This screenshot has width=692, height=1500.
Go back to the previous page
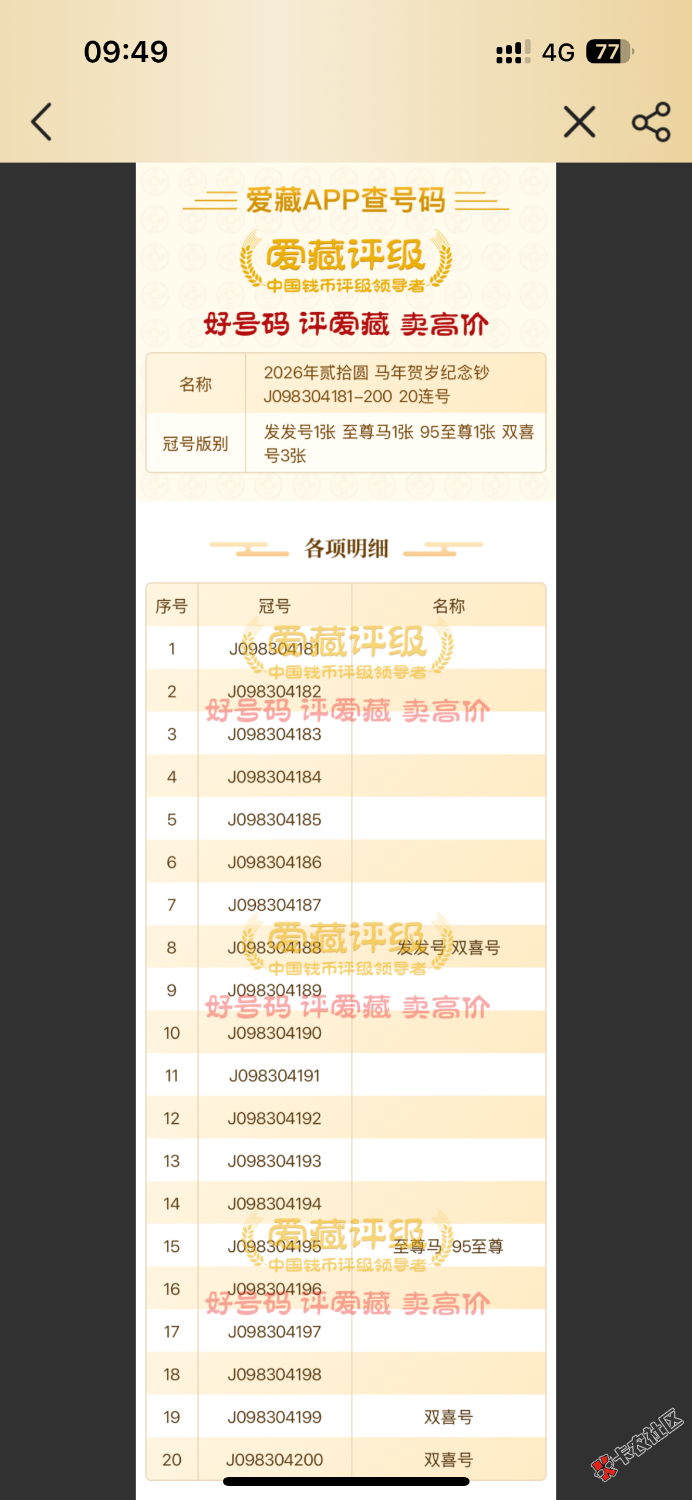click(x=41, y=122)
